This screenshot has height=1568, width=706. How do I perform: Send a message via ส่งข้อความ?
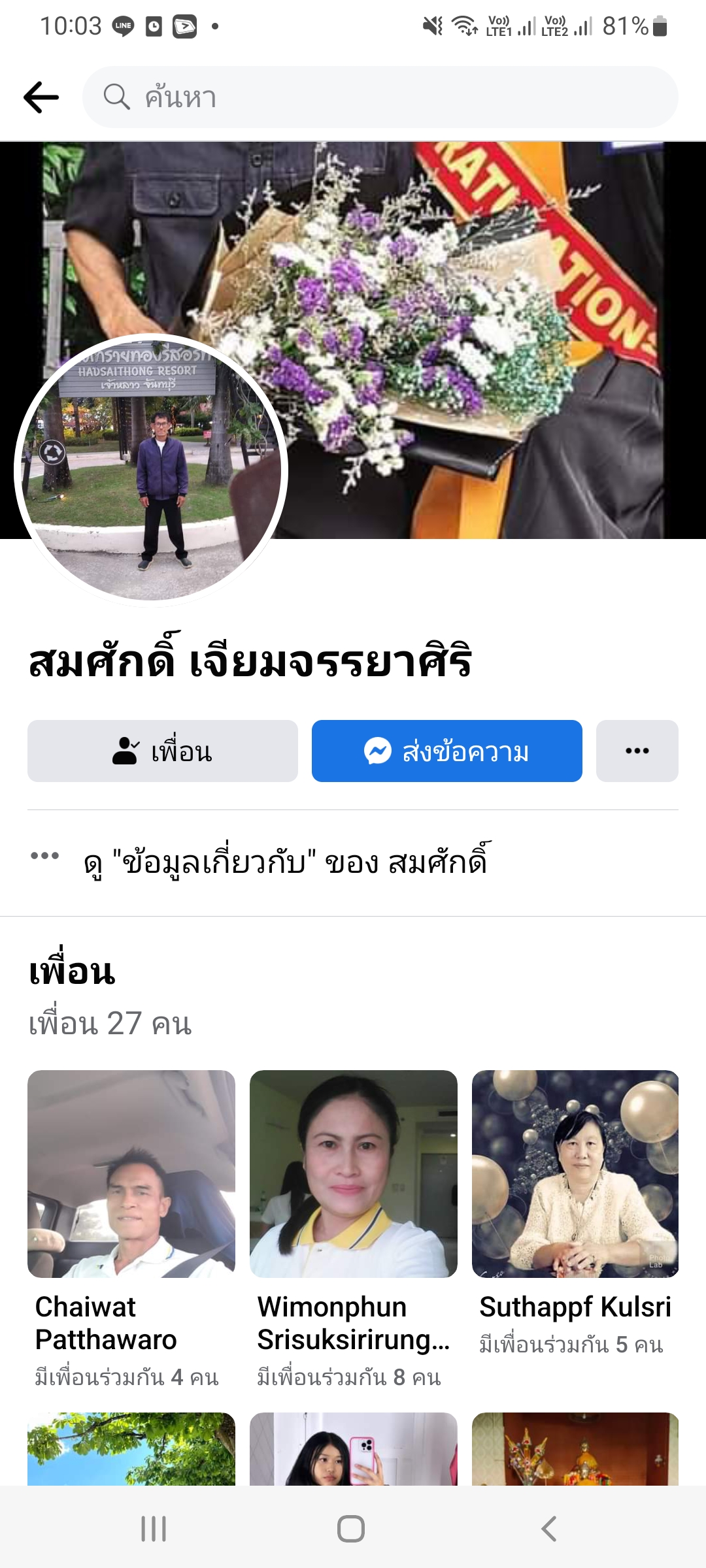point(446,751)
